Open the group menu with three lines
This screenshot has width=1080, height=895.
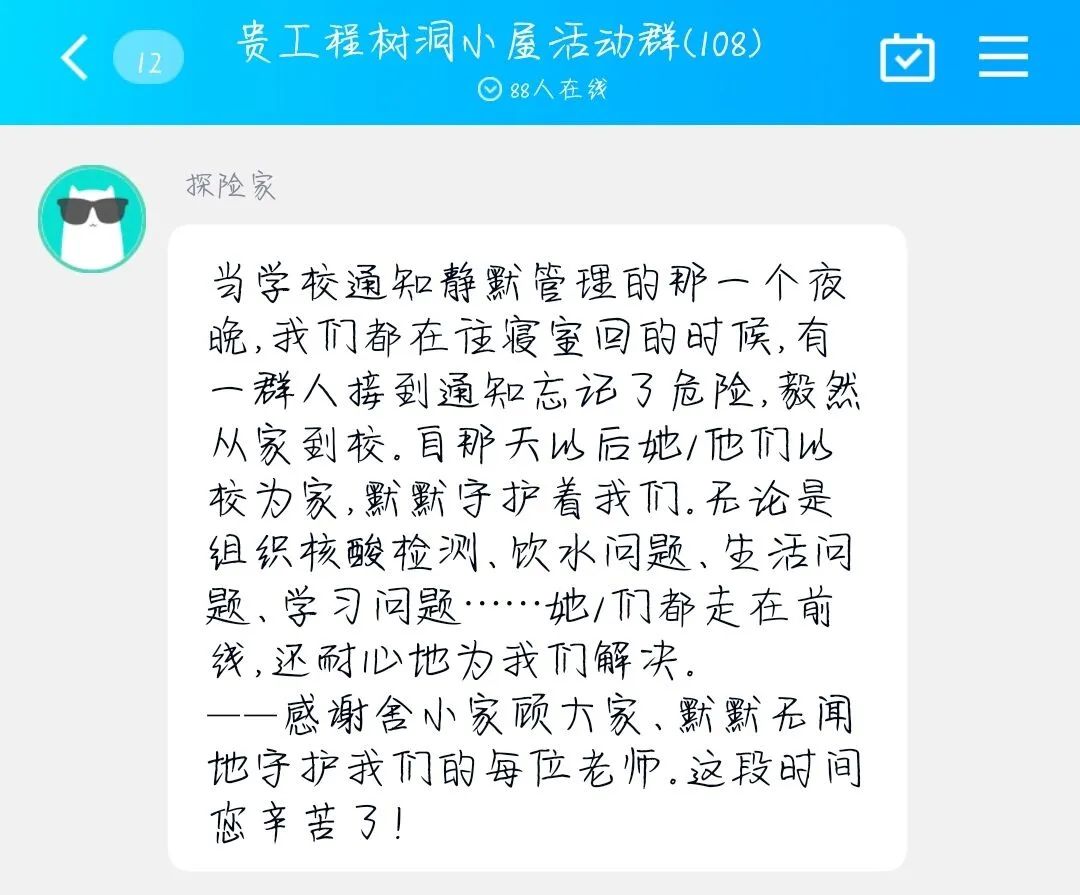(x=1003, y=57)
